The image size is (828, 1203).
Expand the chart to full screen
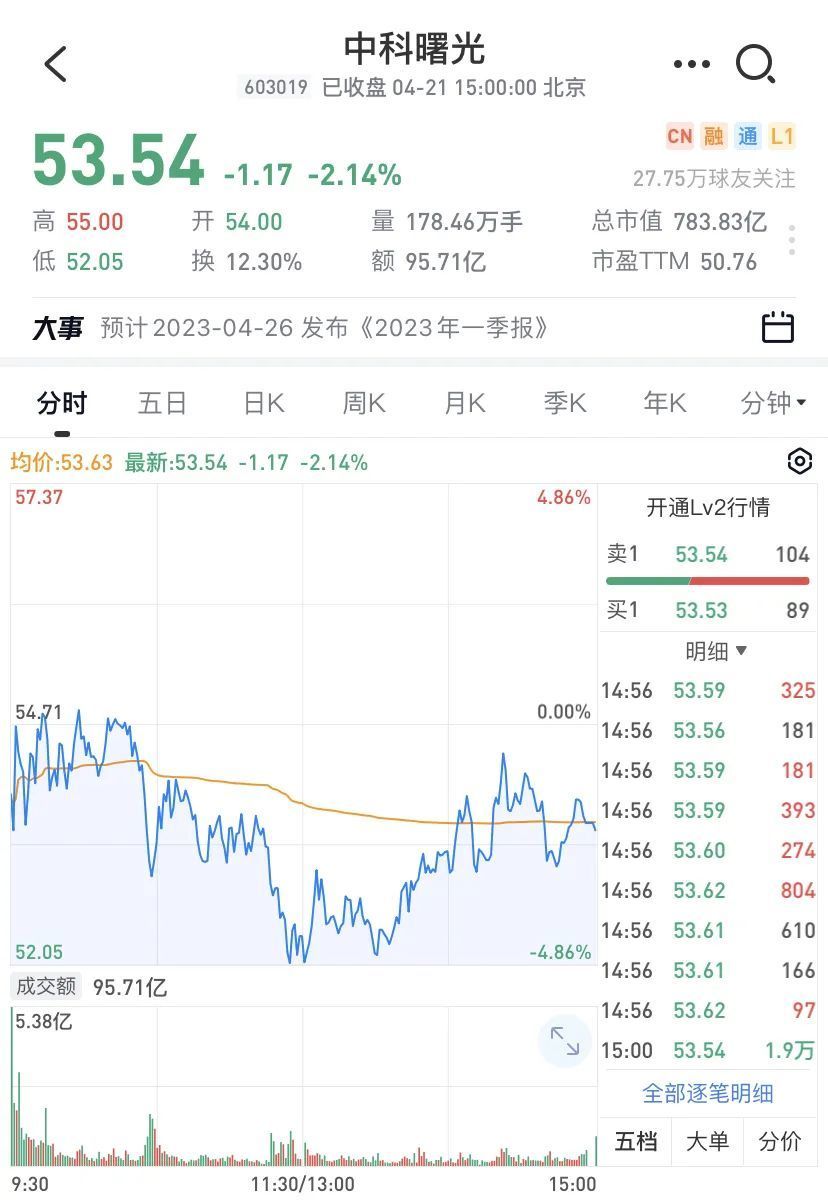pyautogui.click(x=565, y=1041)
